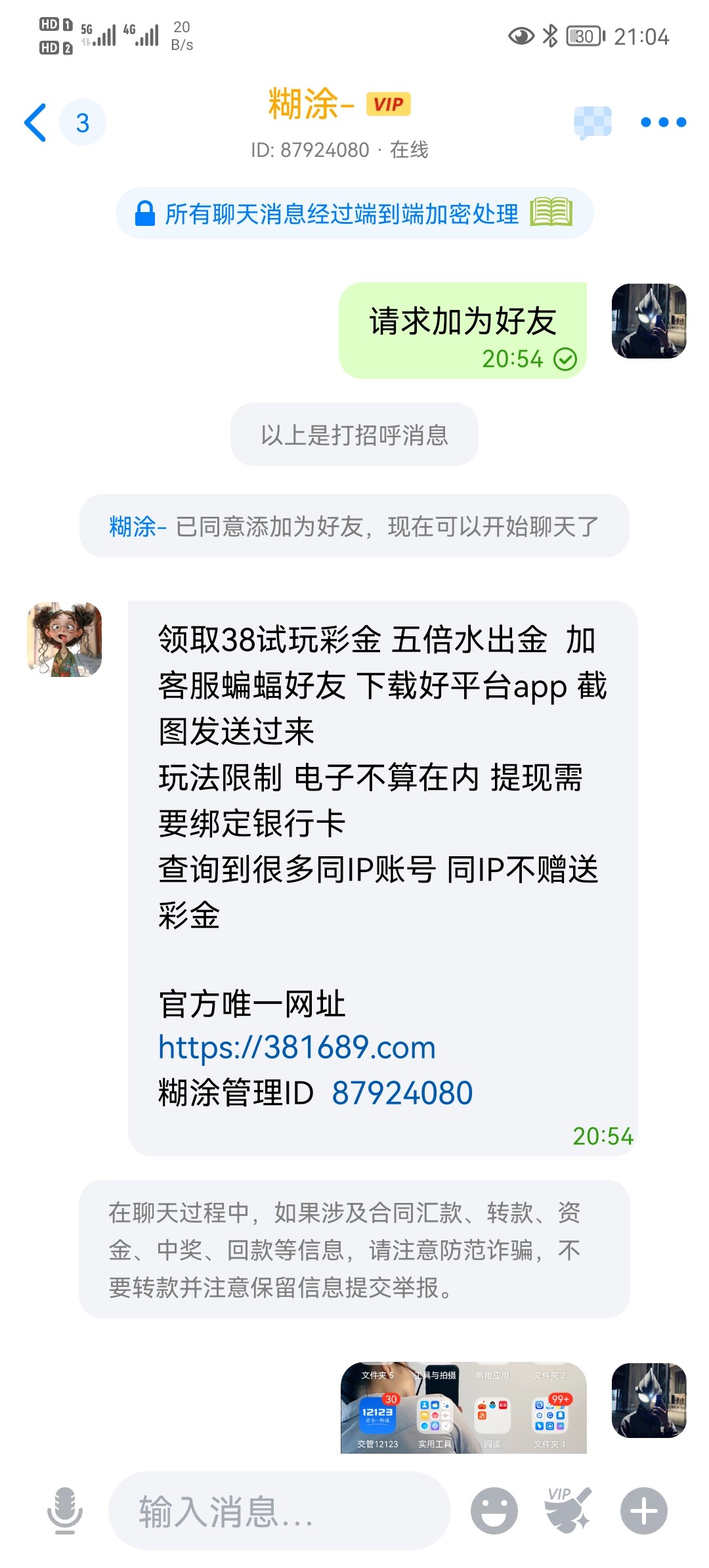Tap the linked ID 87924080 in message

(402, 1093)
